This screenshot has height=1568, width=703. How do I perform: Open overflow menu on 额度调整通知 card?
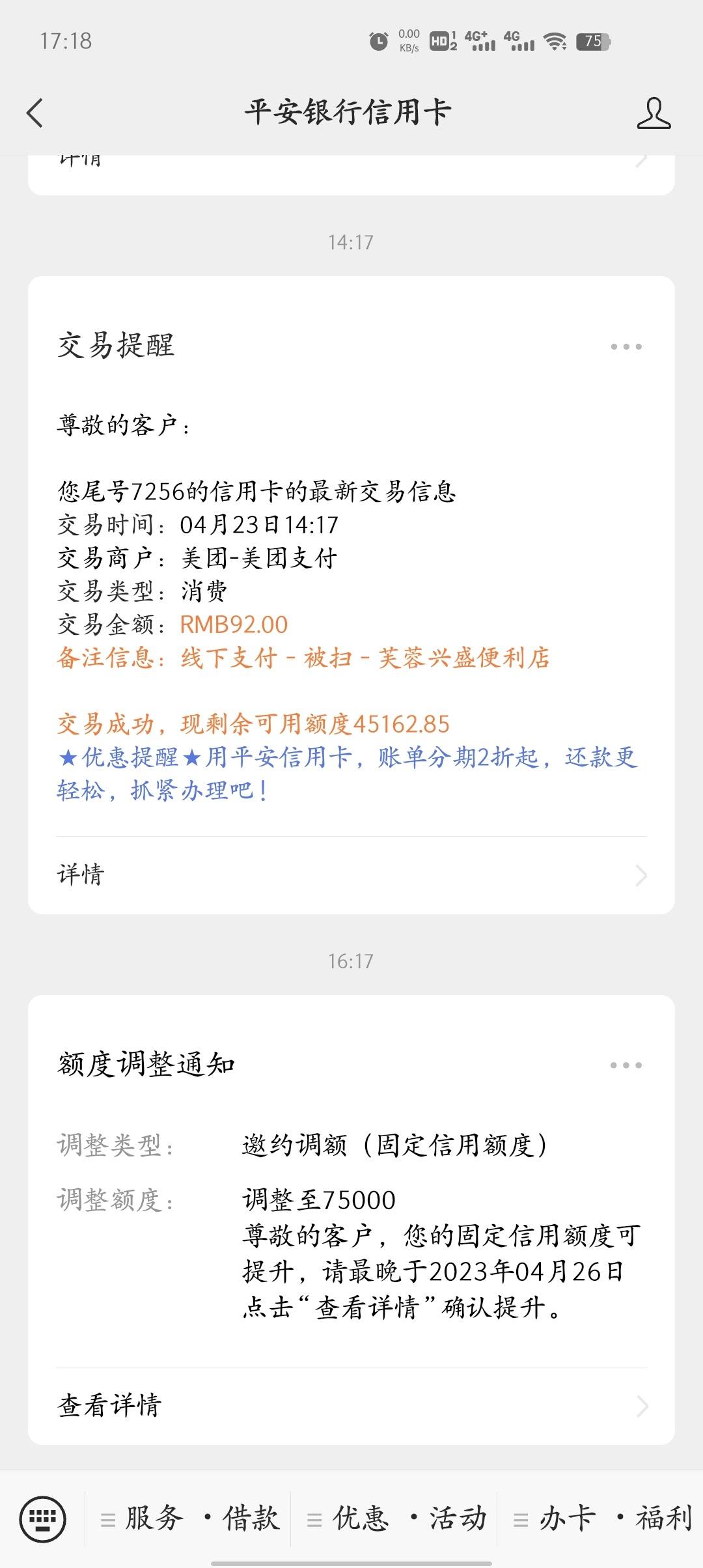pos(626,1065)
